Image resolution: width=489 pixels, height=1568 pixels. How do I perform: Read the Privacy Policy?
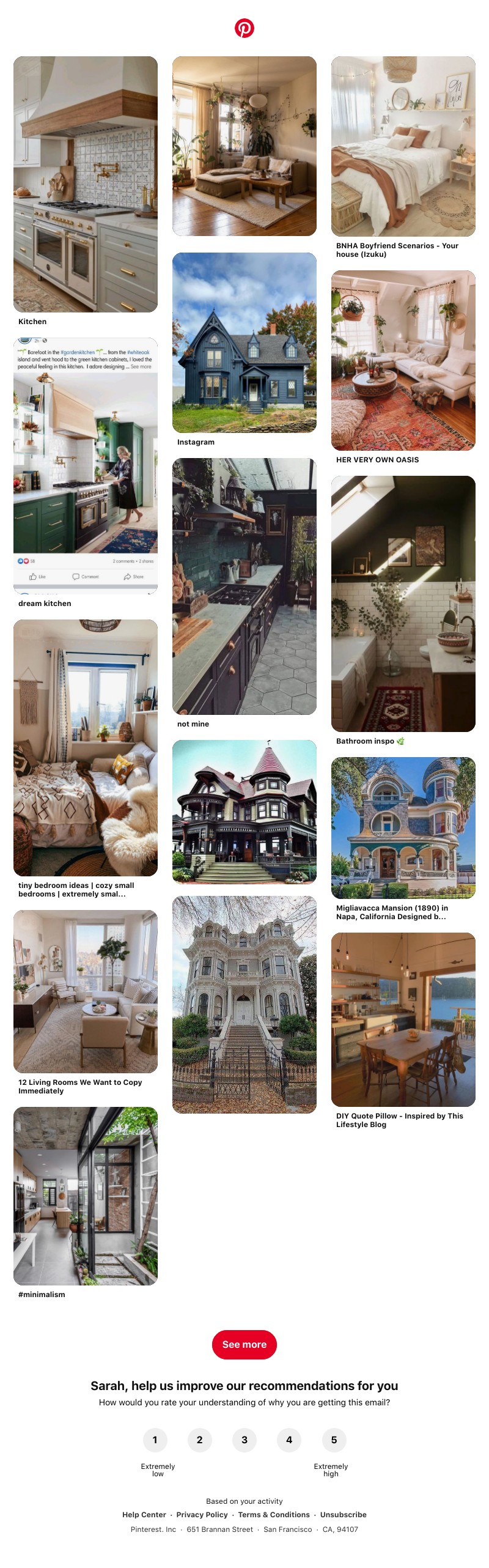(x=202, y=1514)
